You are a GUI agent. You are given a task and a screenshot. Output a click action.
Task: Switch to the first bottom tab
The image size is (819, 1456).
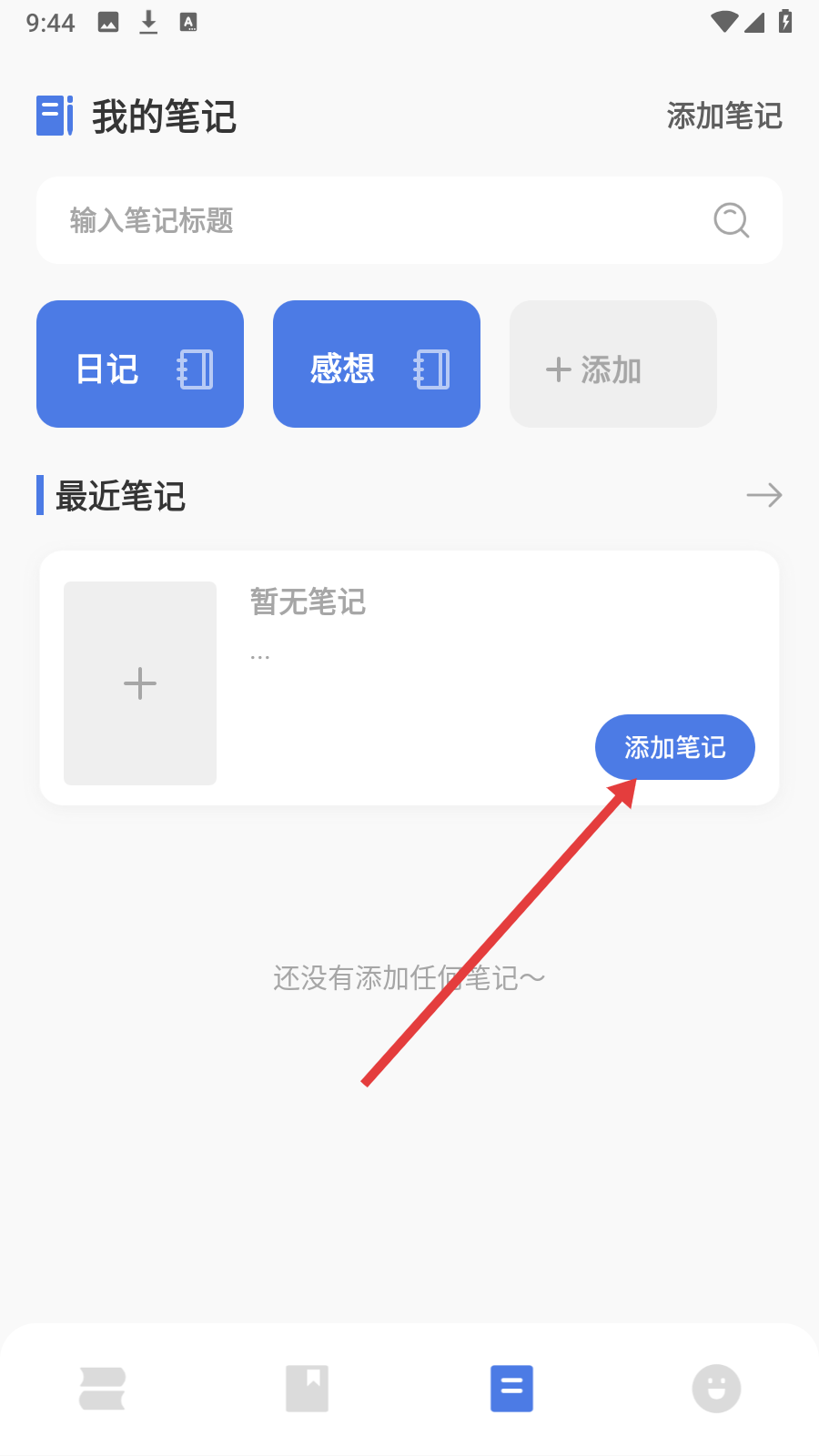pyautogui.click(x=102, y=1389)
